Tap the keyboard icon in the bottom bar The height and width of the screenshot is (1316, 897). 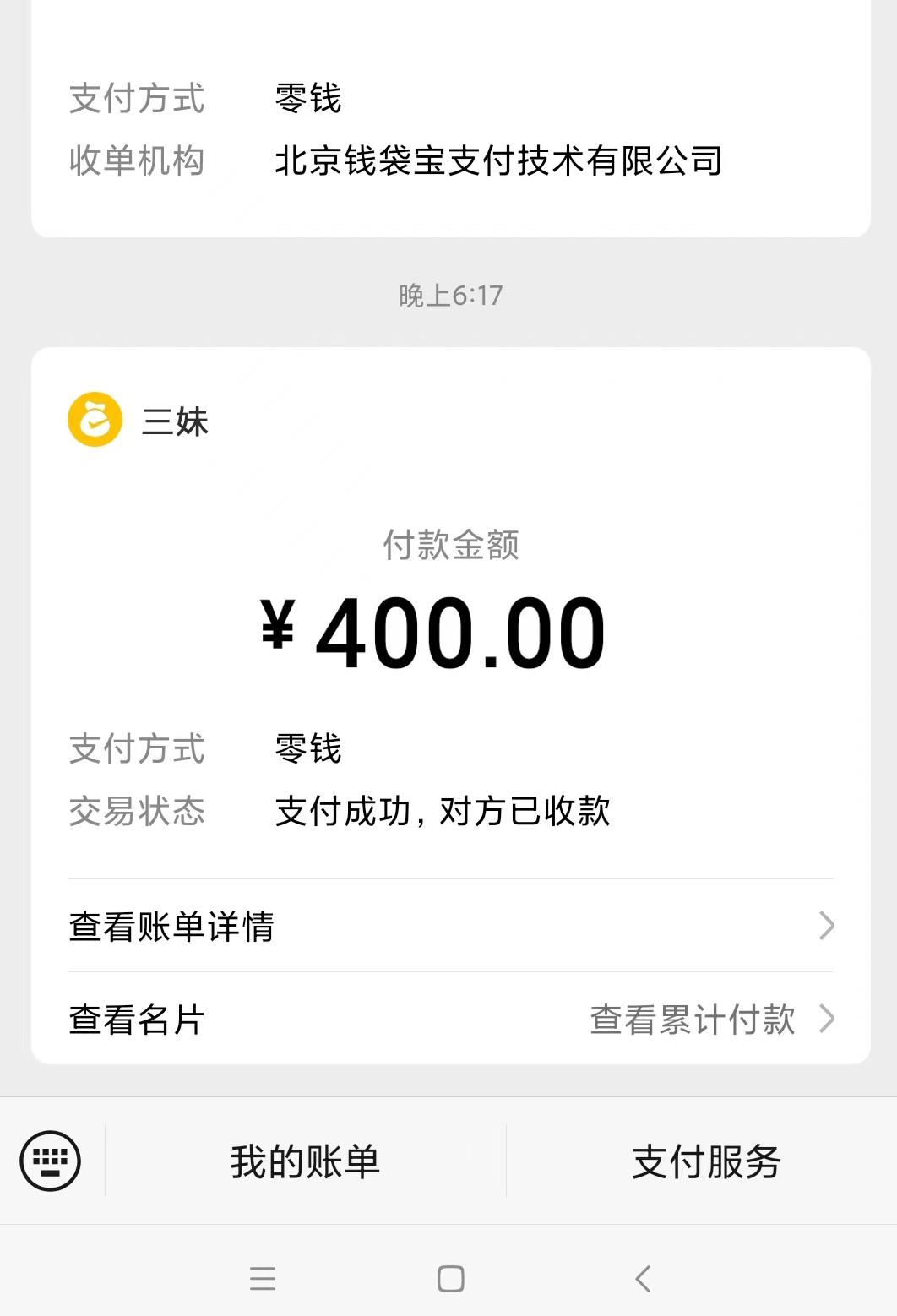51,1162
